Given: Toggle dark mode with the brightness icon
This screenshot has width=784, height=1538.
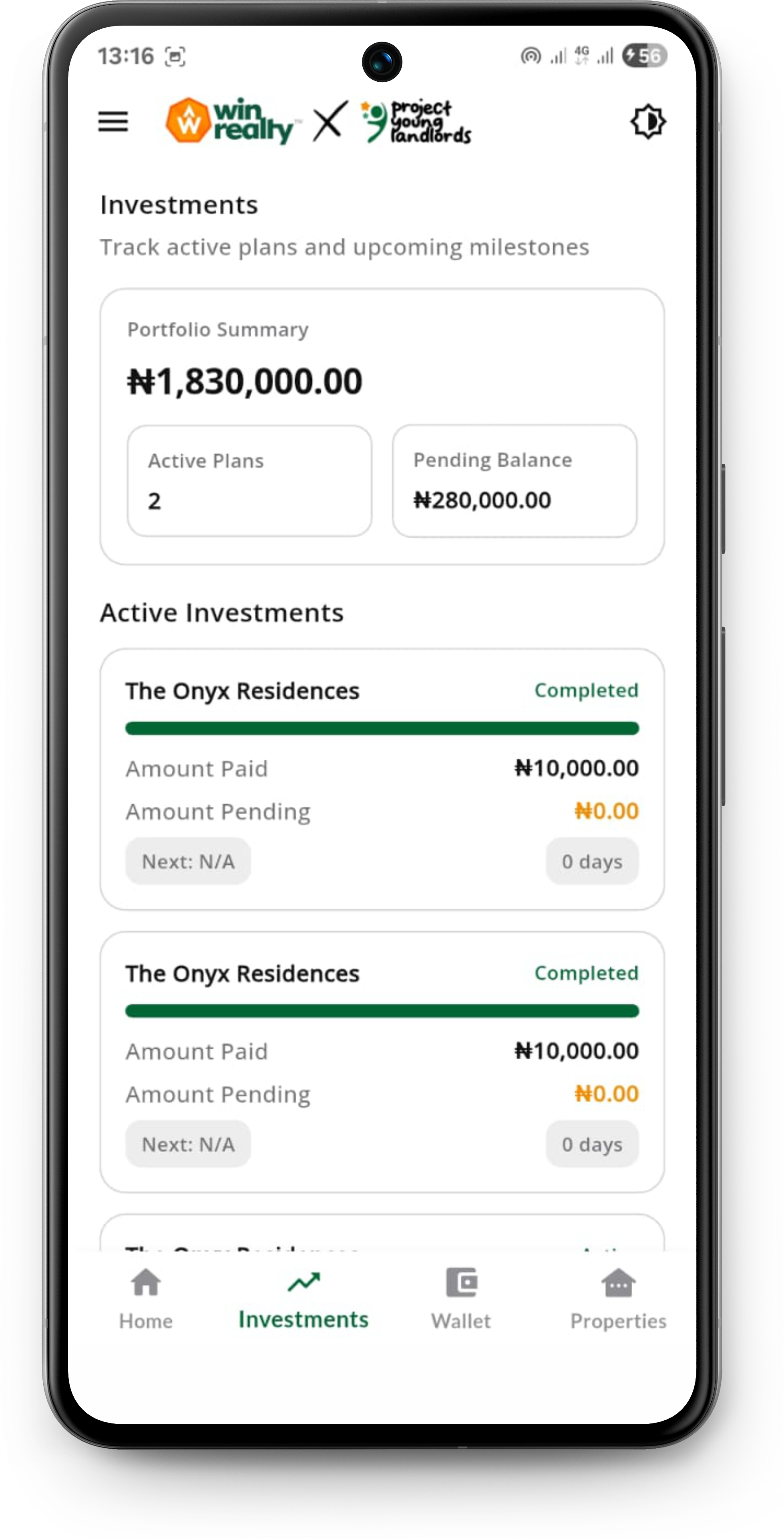Looking at the screenshot, I should click(x=647, y=121).
